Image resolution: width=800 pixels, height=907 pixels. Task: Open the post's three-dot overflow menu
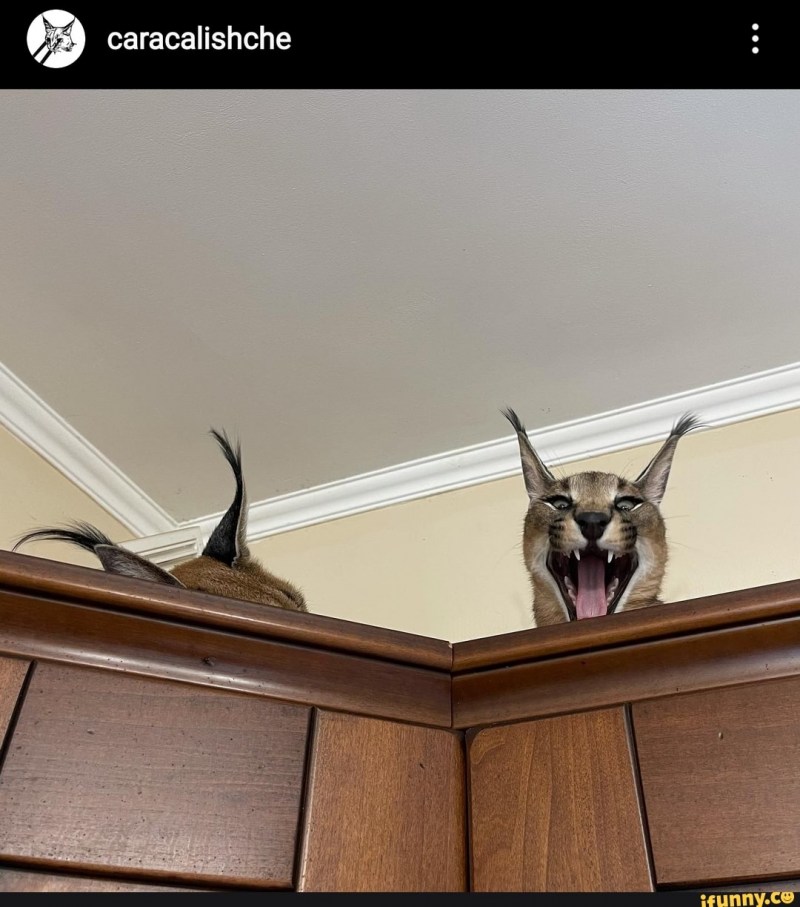click(755, 39)
